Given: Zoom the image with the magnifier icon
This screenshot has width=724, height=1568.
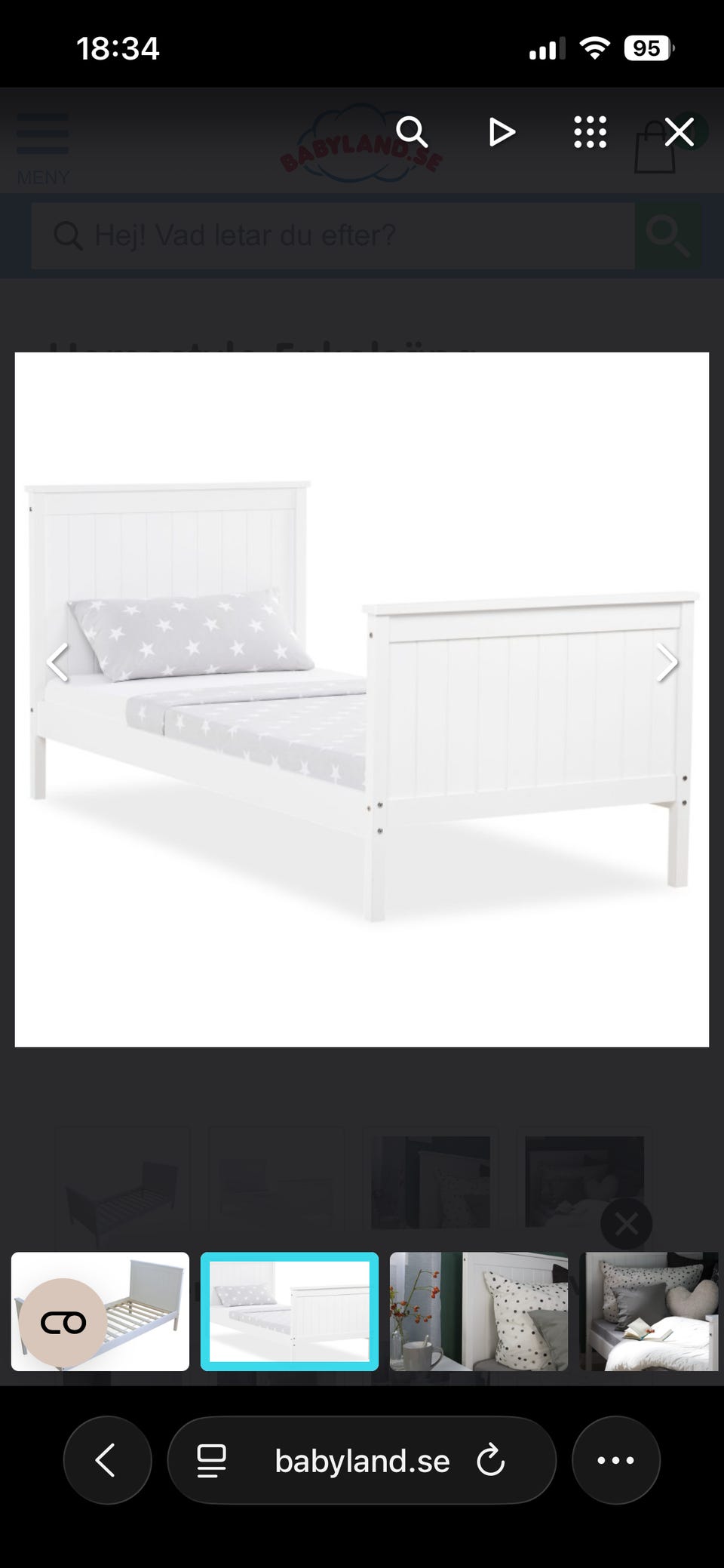Looking at the screenshot, I should click(413, 132).
